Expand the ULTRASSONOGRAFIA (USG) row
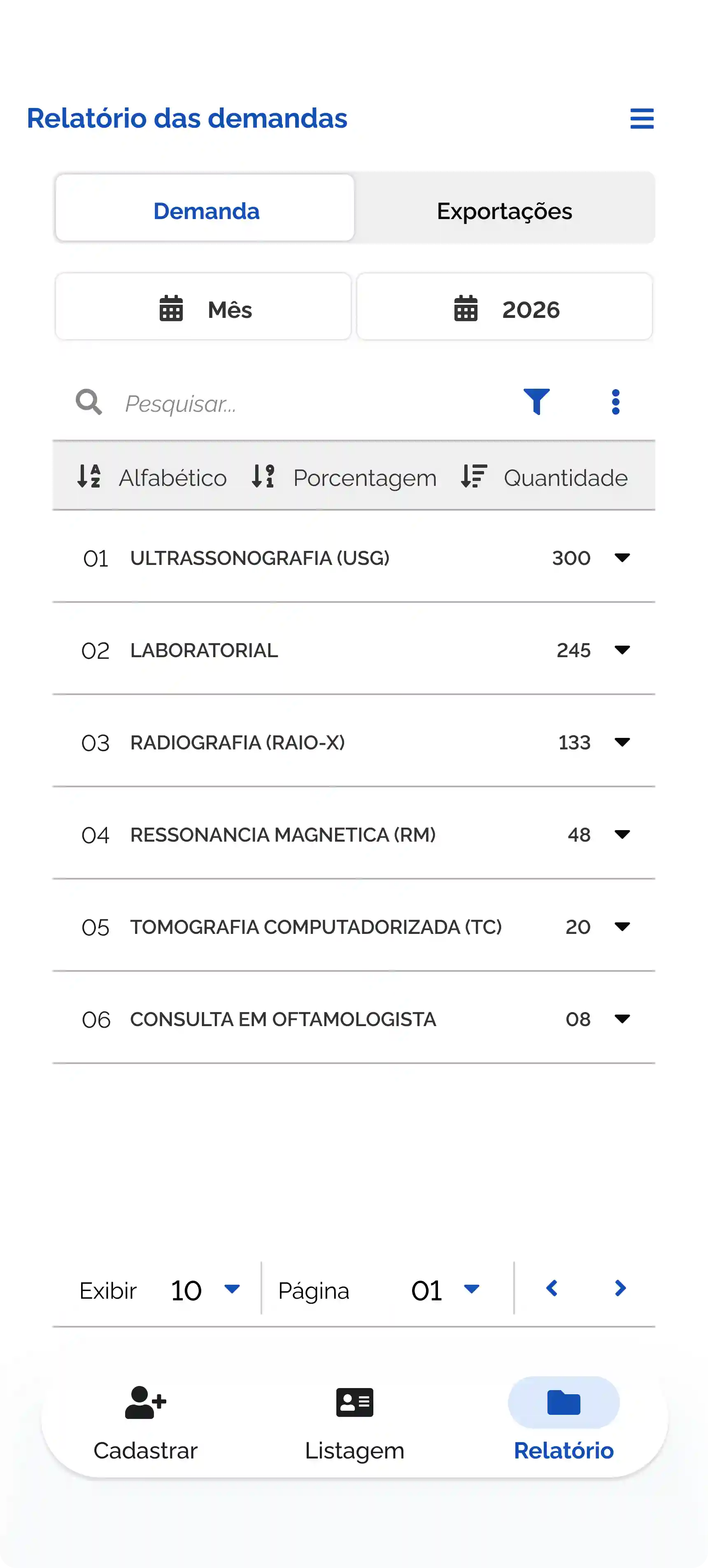The width and height of the screenshot is (708, 1568). [622, 558]
